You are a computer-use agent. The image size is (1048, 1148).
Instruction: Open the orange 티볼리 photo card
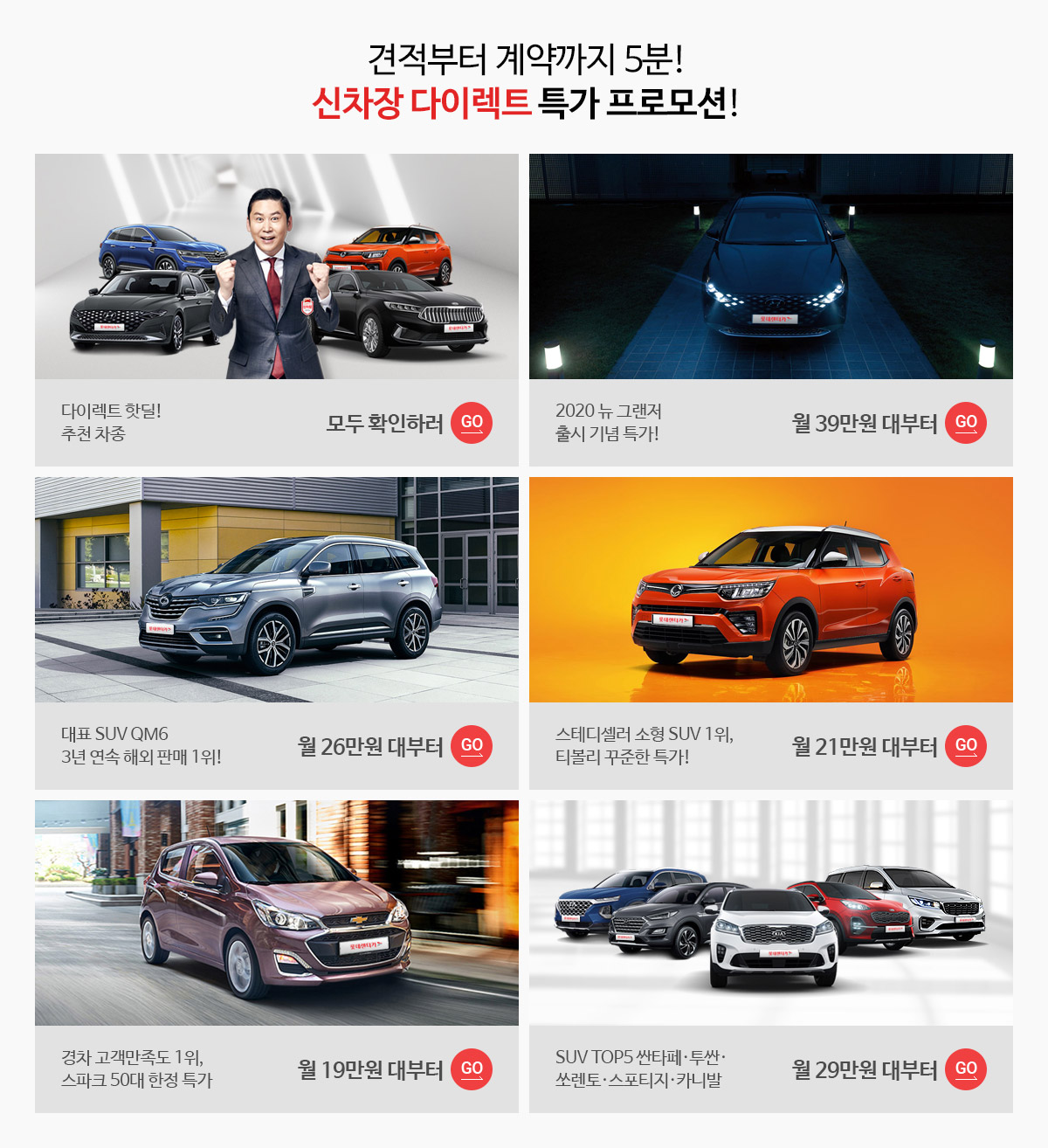coord(771,590)
